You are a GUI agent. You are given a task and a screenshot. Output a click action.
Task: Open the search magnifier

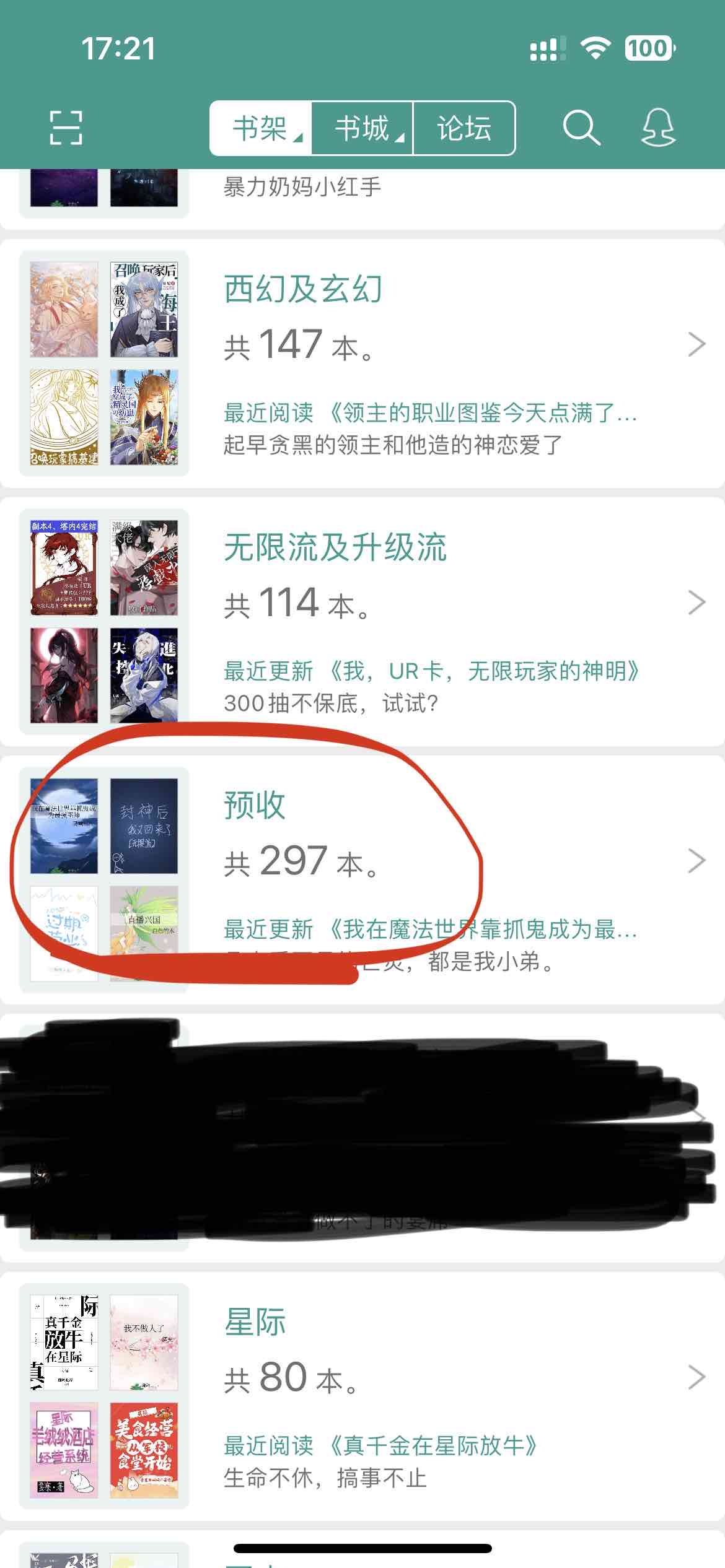click(x=581, y=128)
